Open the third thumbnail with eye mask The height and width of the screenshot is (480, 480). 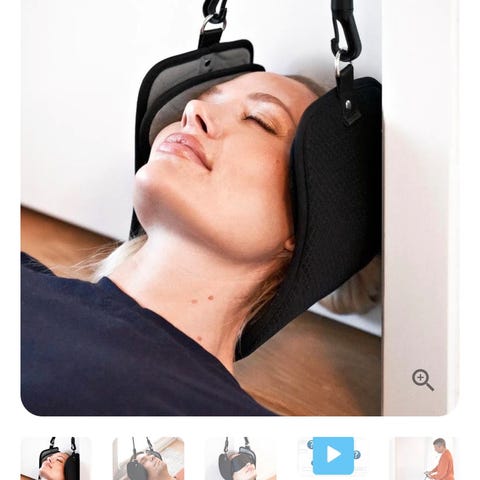240,458
